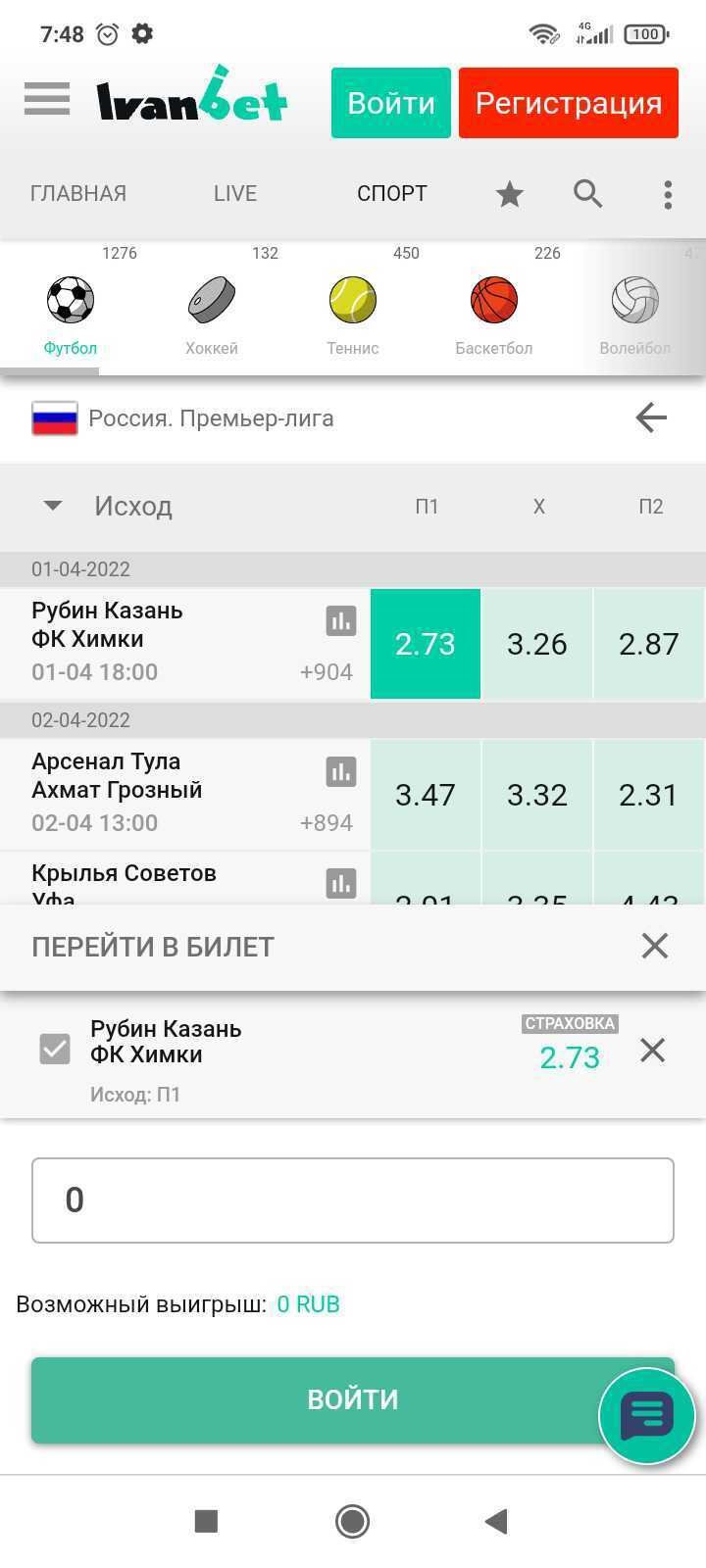706x1568 pixels.
Task: Open the hamburger drawer menu
Action: click(47, 99)
